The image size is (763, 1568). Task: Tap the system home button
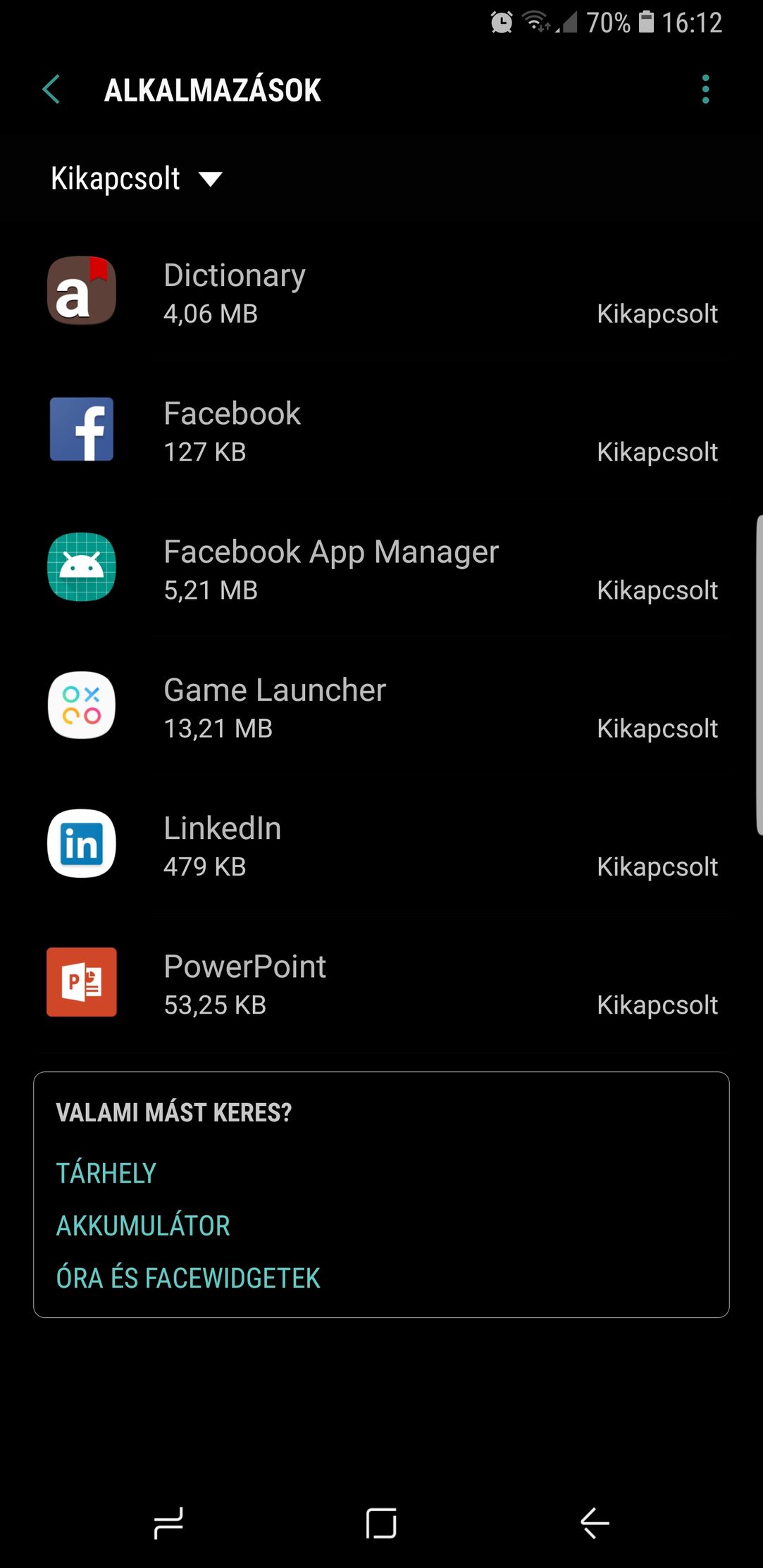tap(381, 1523)
